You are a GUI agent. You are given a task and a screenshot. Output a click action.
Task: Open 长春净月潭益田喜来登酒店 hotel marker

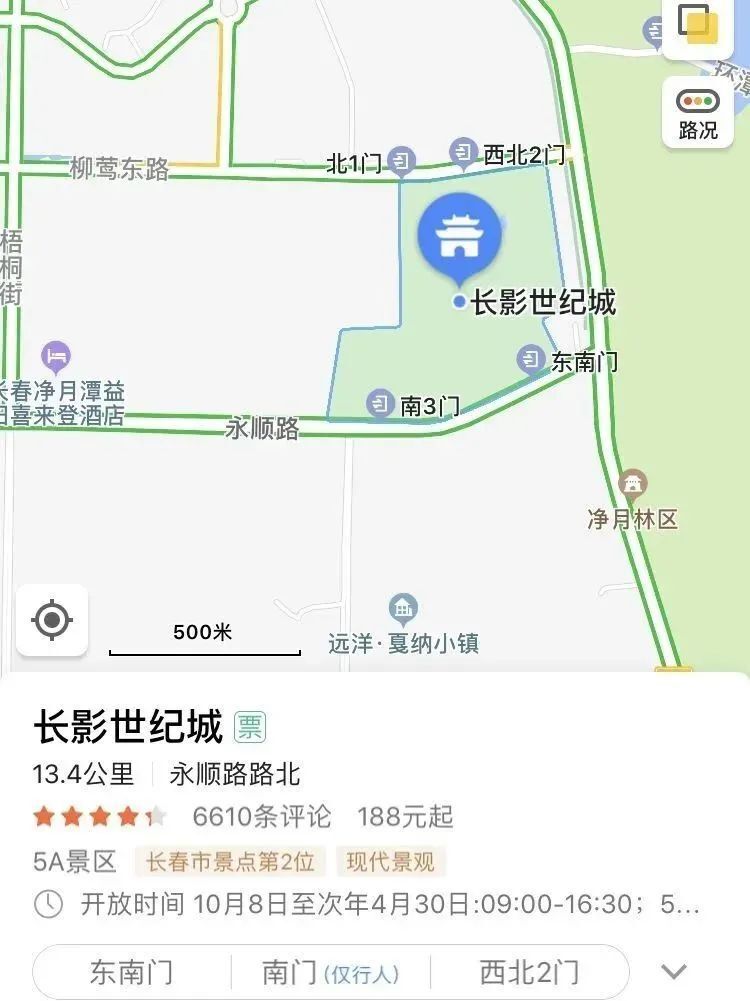(x=56, y=355)
